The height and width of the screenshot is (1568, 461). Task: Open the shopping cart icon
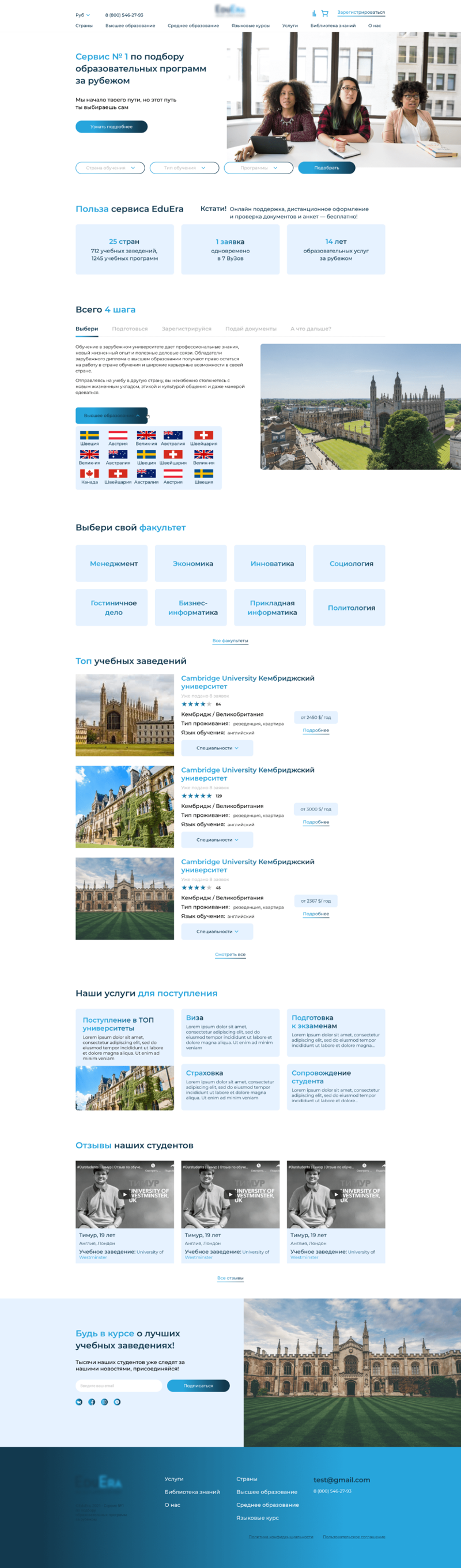point(325,13)
